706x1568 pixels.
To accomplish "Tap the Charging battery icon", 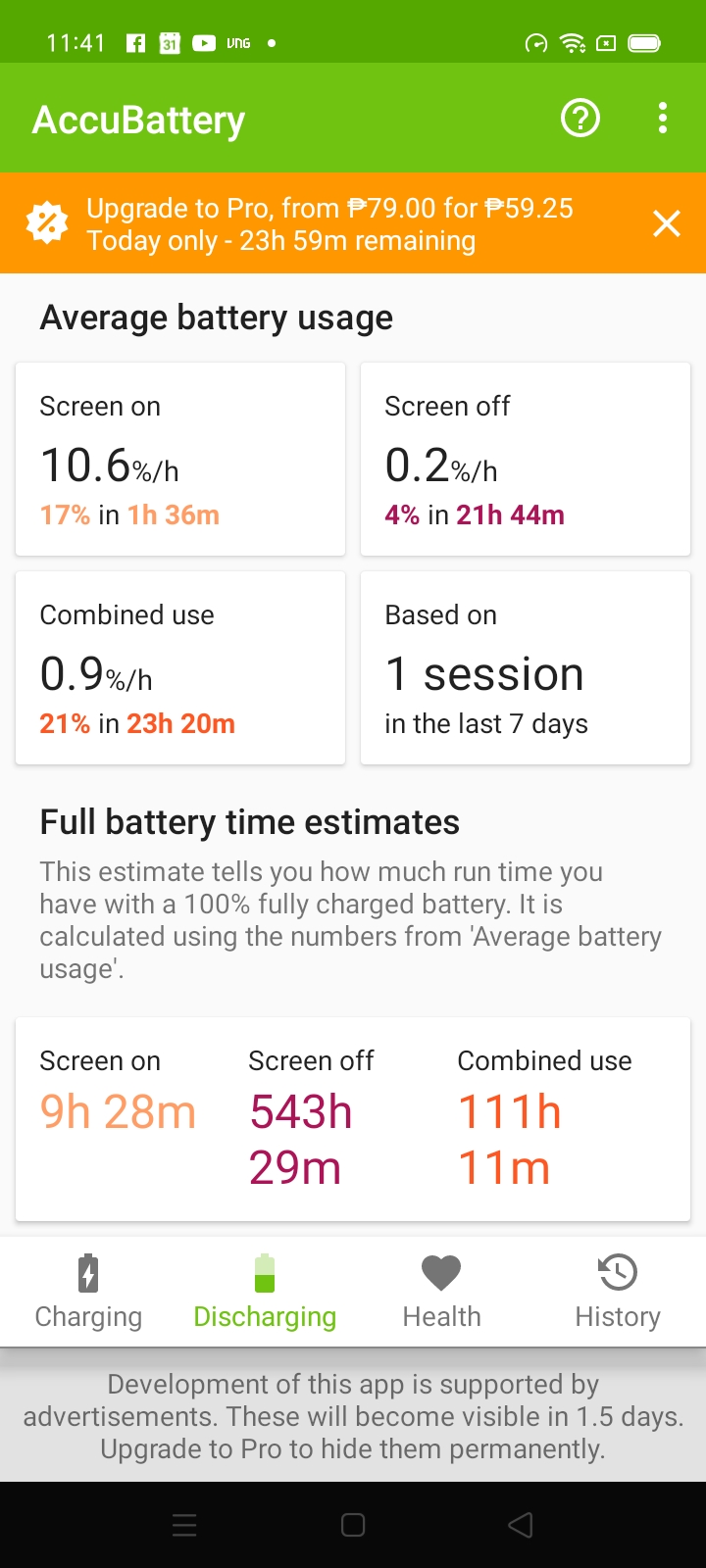I will (87, 1271).
